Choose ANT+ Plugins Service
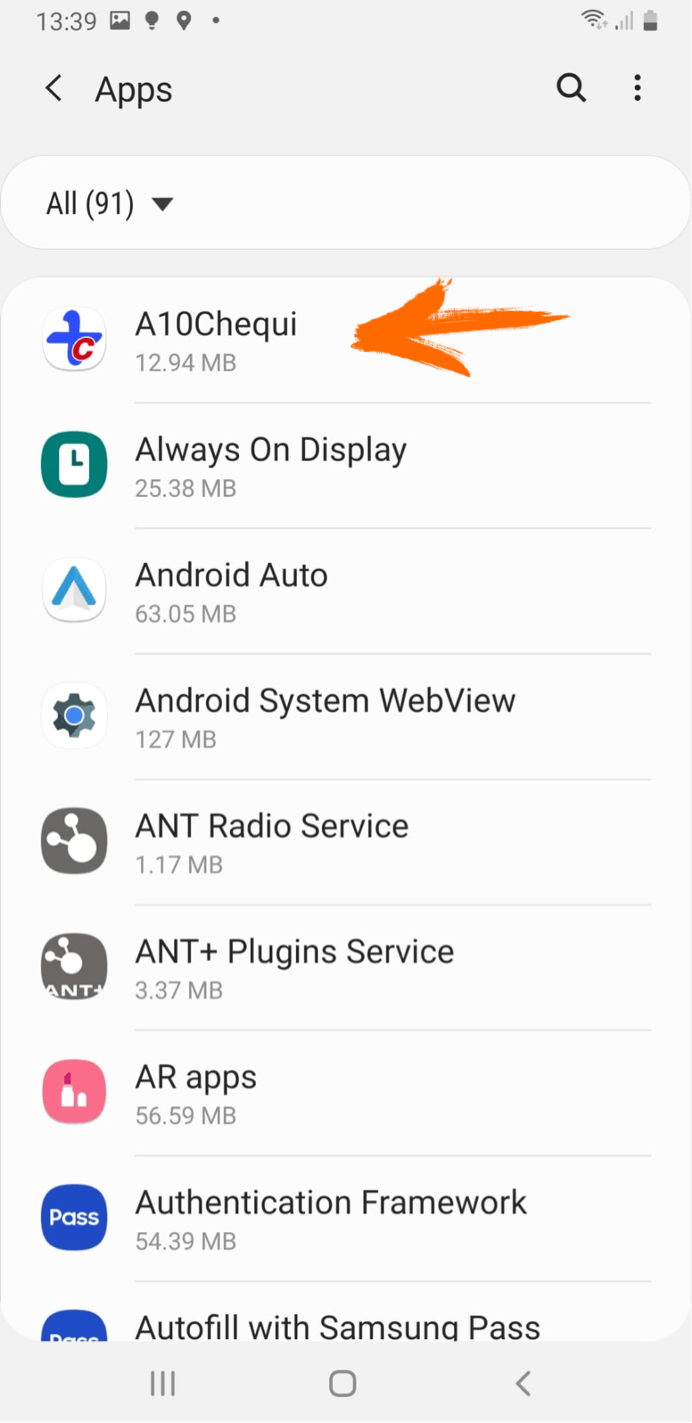Viewport: 692px width, 1423px height. click(294, 967)
